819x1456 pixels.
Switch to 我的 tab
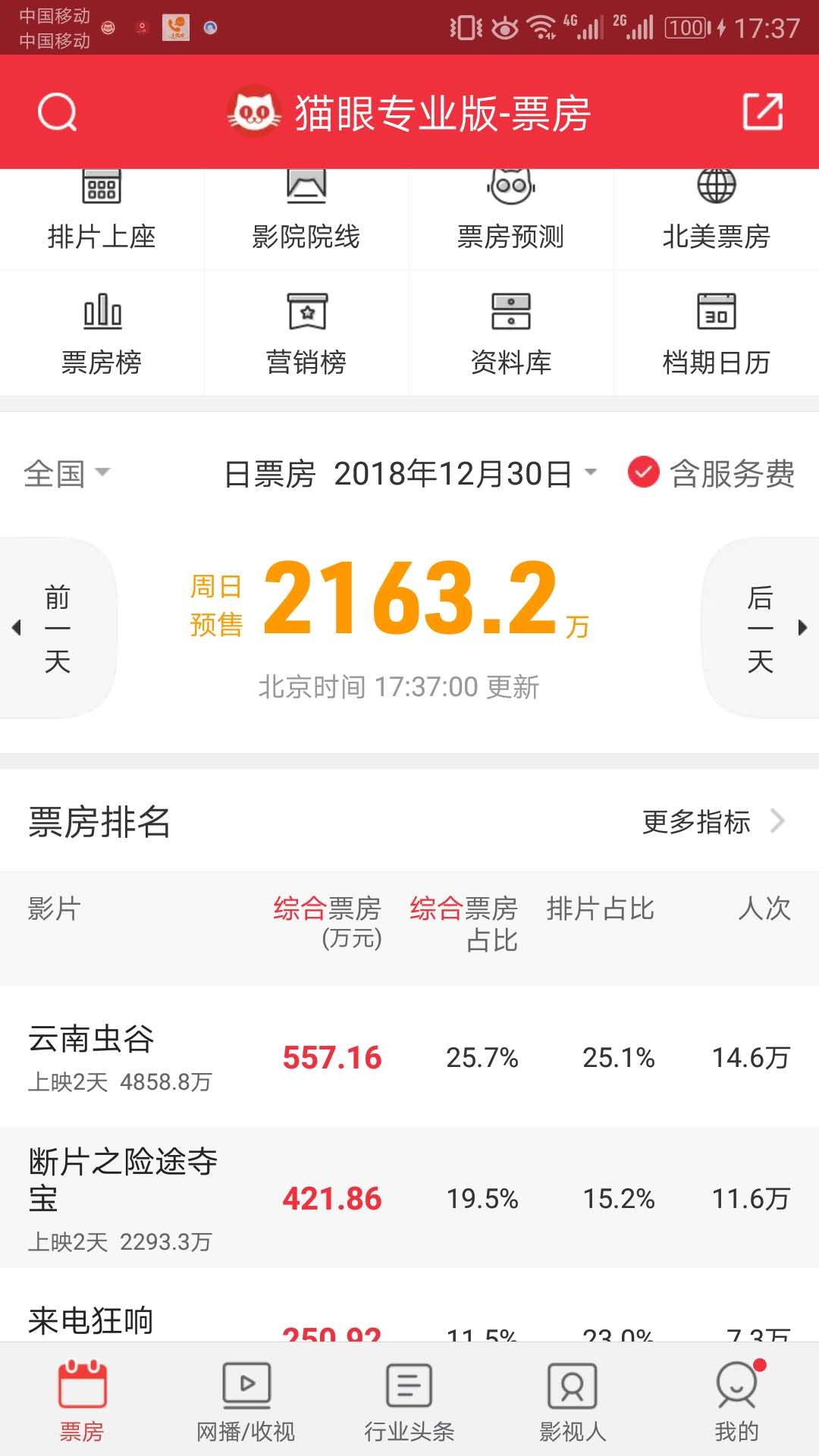(x=736, y=1401)
